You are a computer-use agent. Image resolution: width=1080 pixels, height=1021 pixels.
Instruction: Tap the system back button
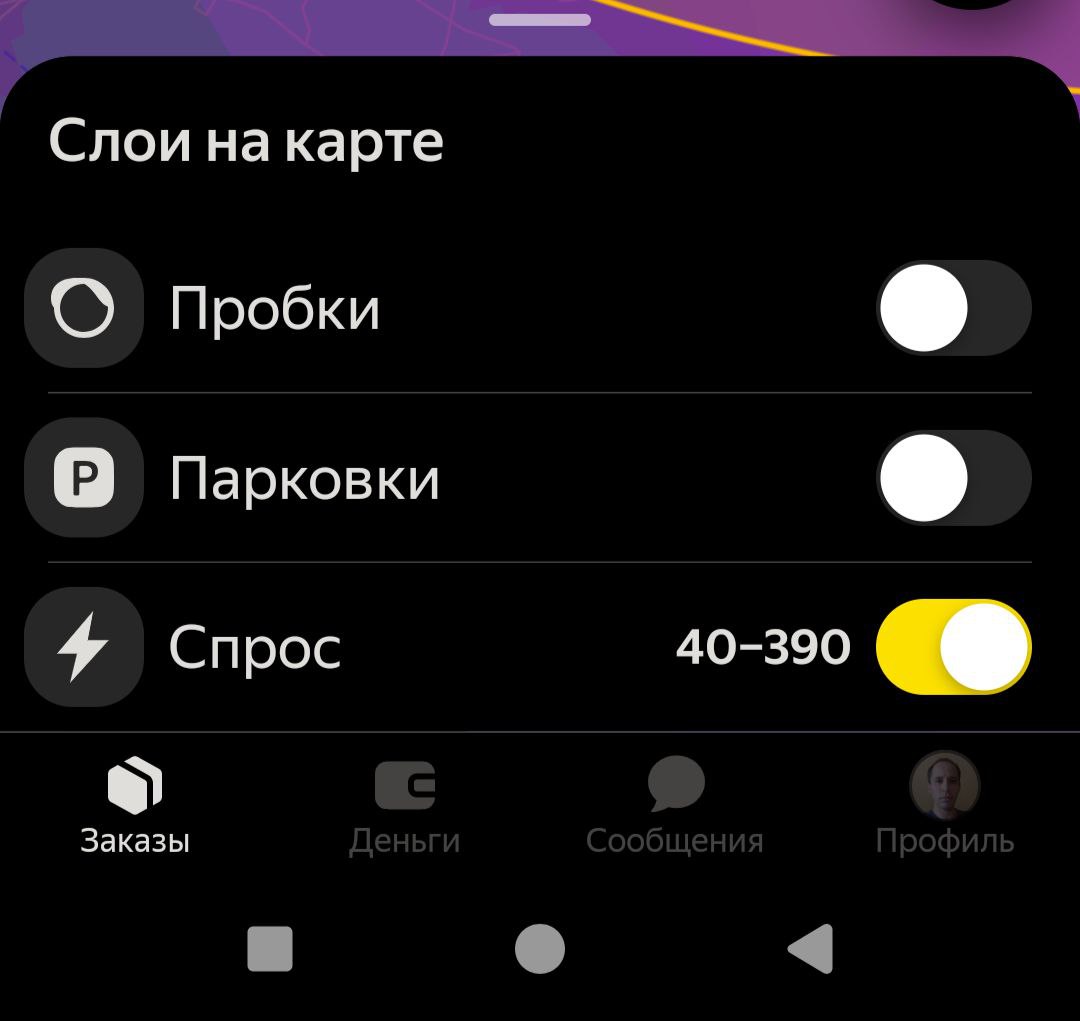811,948
